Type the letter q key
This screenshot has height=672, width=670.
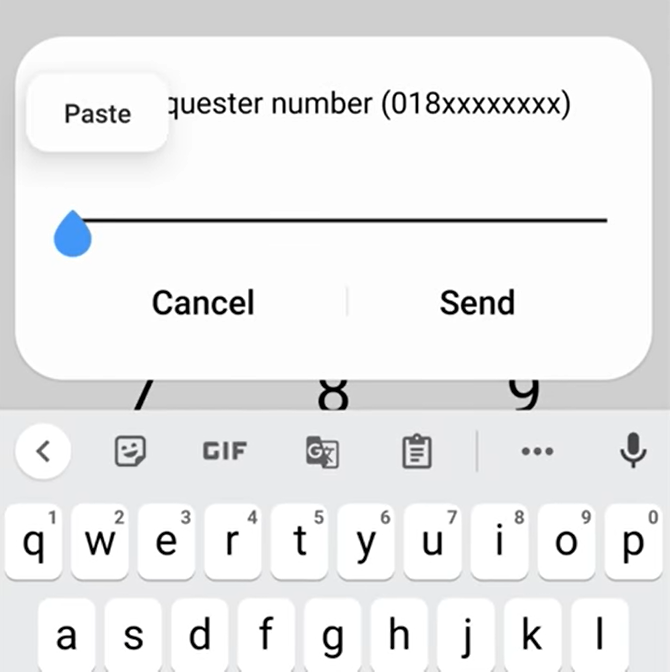[33, 543]
